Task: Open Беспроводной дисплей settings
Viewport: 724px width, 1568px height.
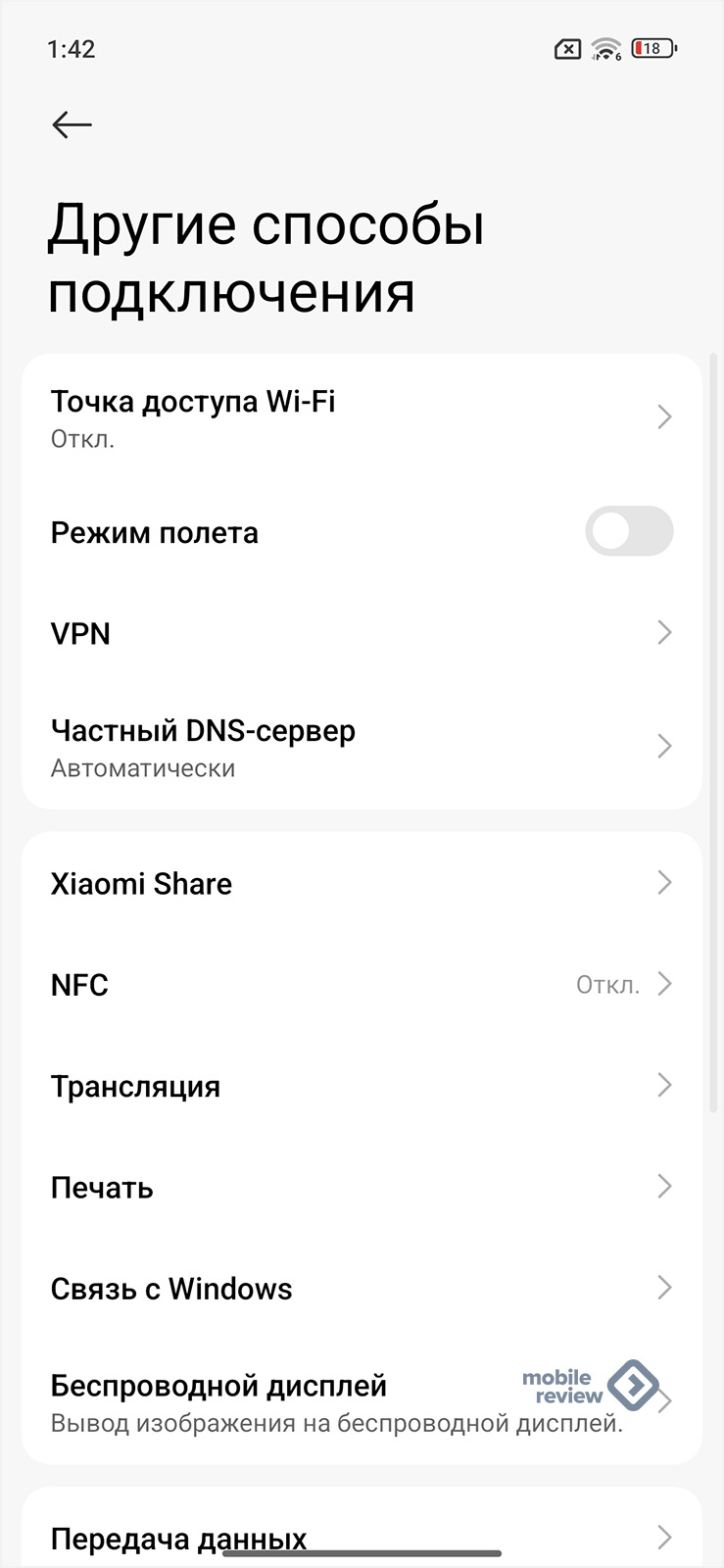Action: [333, 1402]
